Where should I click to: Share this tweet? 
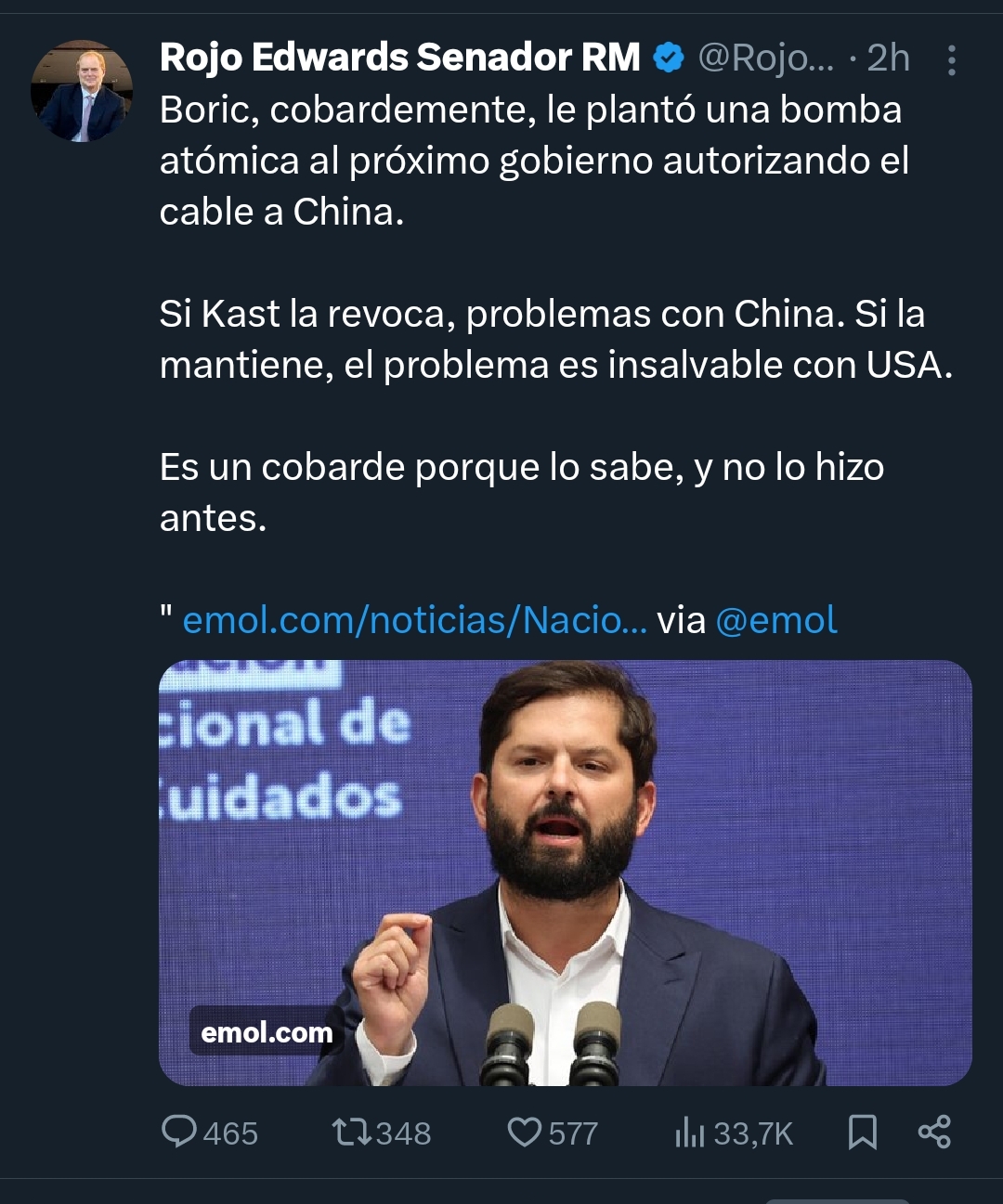click(x=934, y=1132)
